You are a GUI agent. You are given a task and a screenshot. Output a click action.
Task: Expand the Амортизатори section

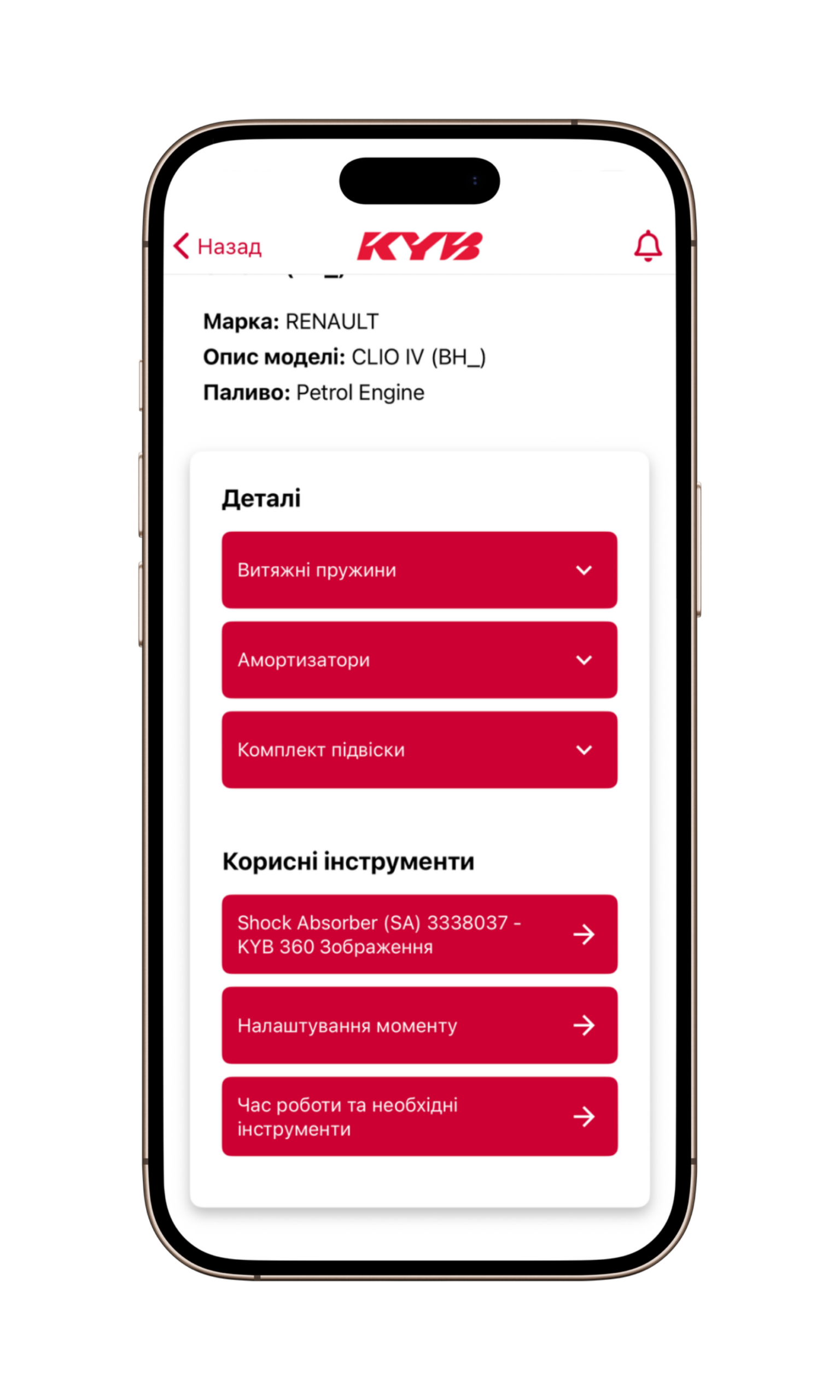pos(419,660)
